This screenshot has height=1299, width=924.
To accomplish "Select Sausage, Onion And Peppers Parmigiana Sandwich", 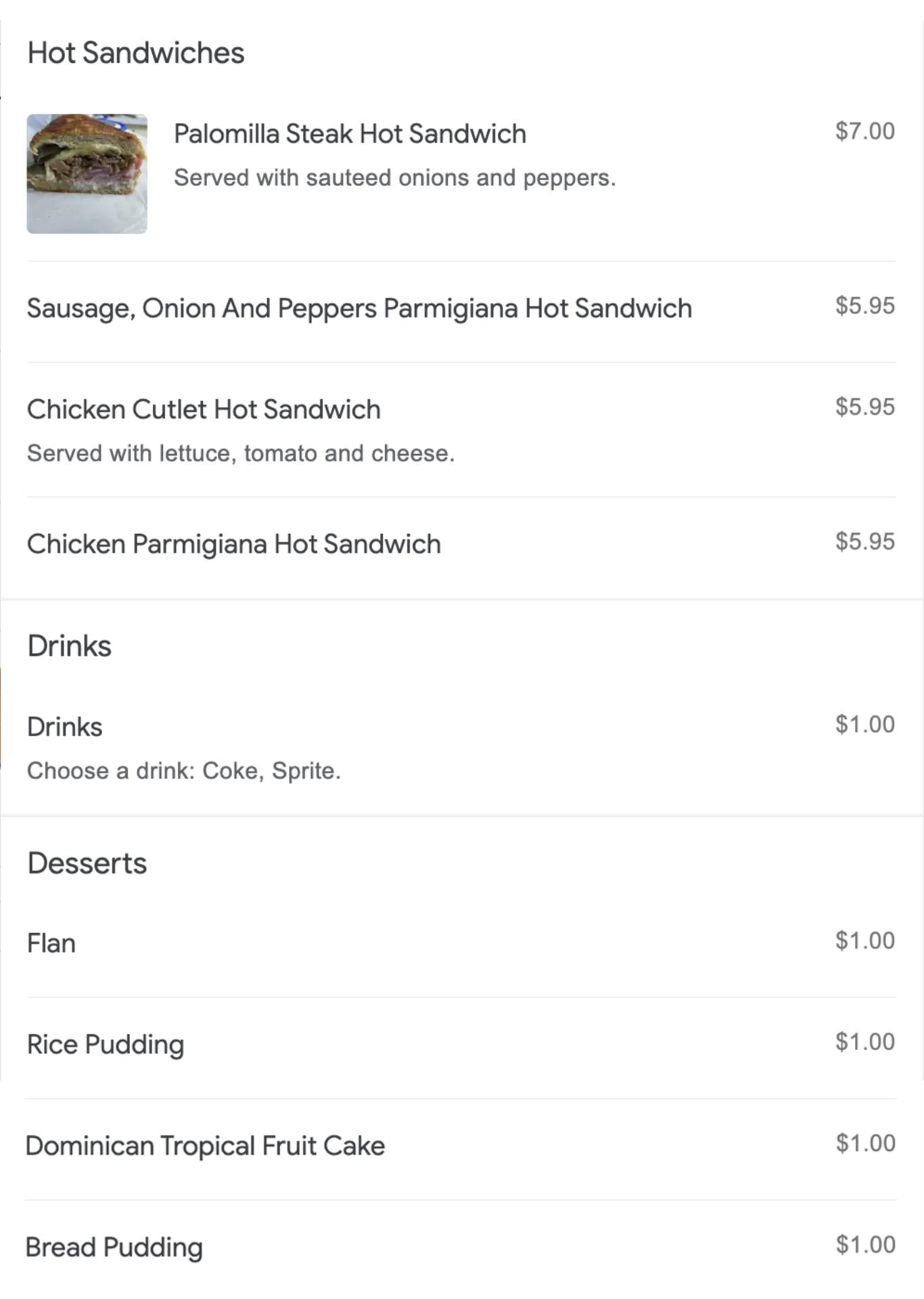I will (x=359, y=309).
